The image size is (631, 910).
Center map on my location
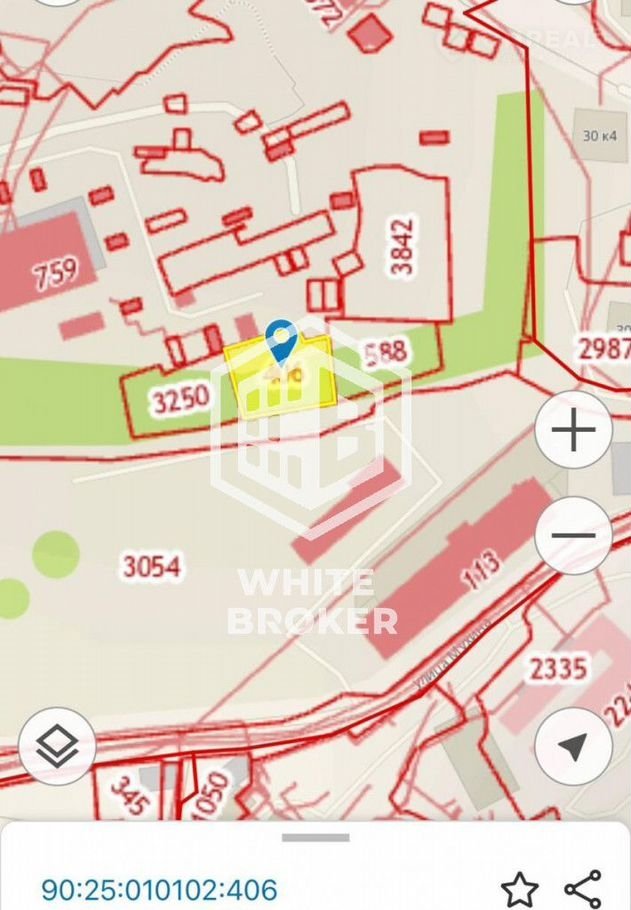point(573,745)
